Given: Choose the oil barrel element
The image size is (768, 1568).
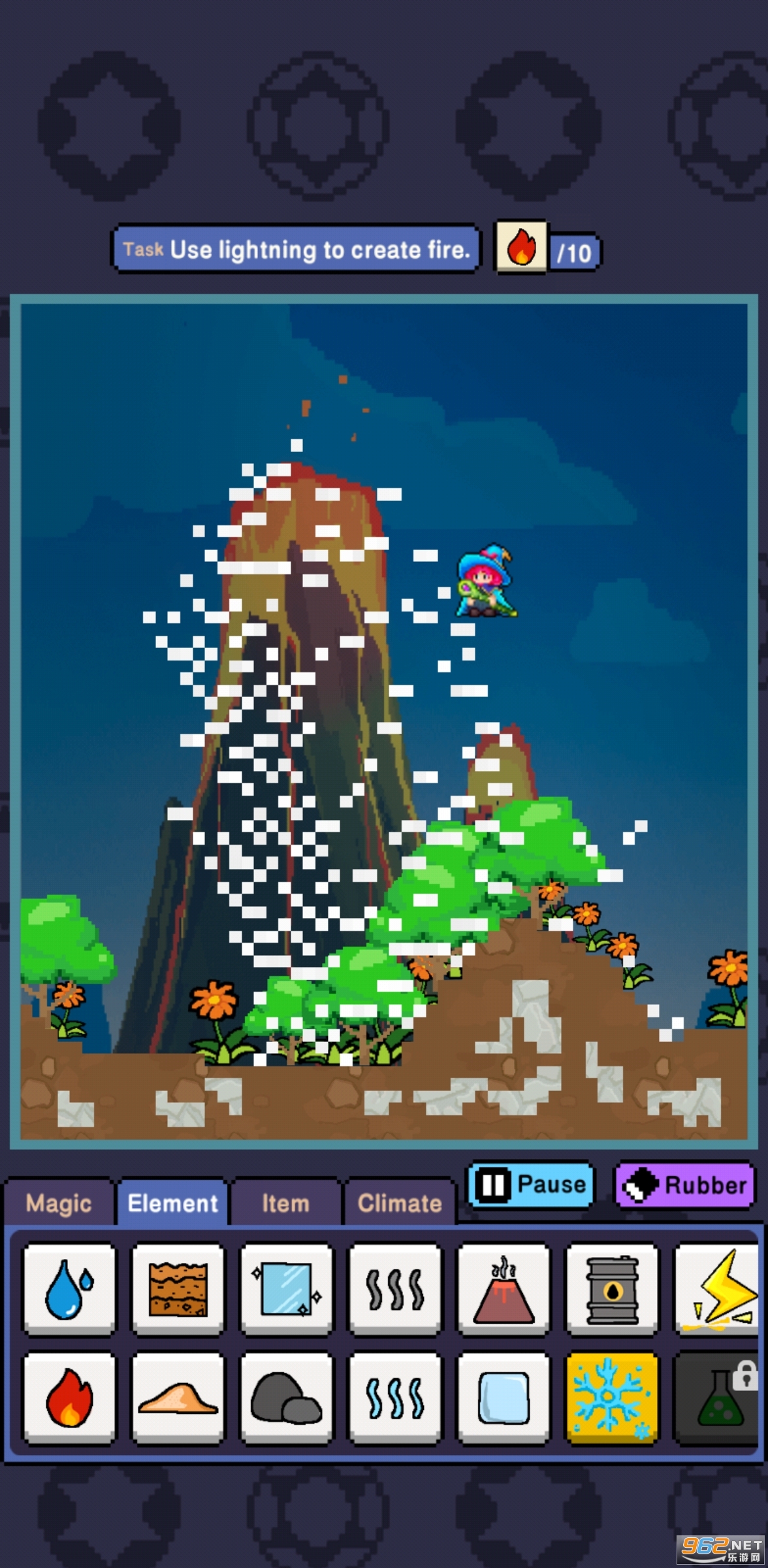Looking at the screenshot, I should (612, 1289).
